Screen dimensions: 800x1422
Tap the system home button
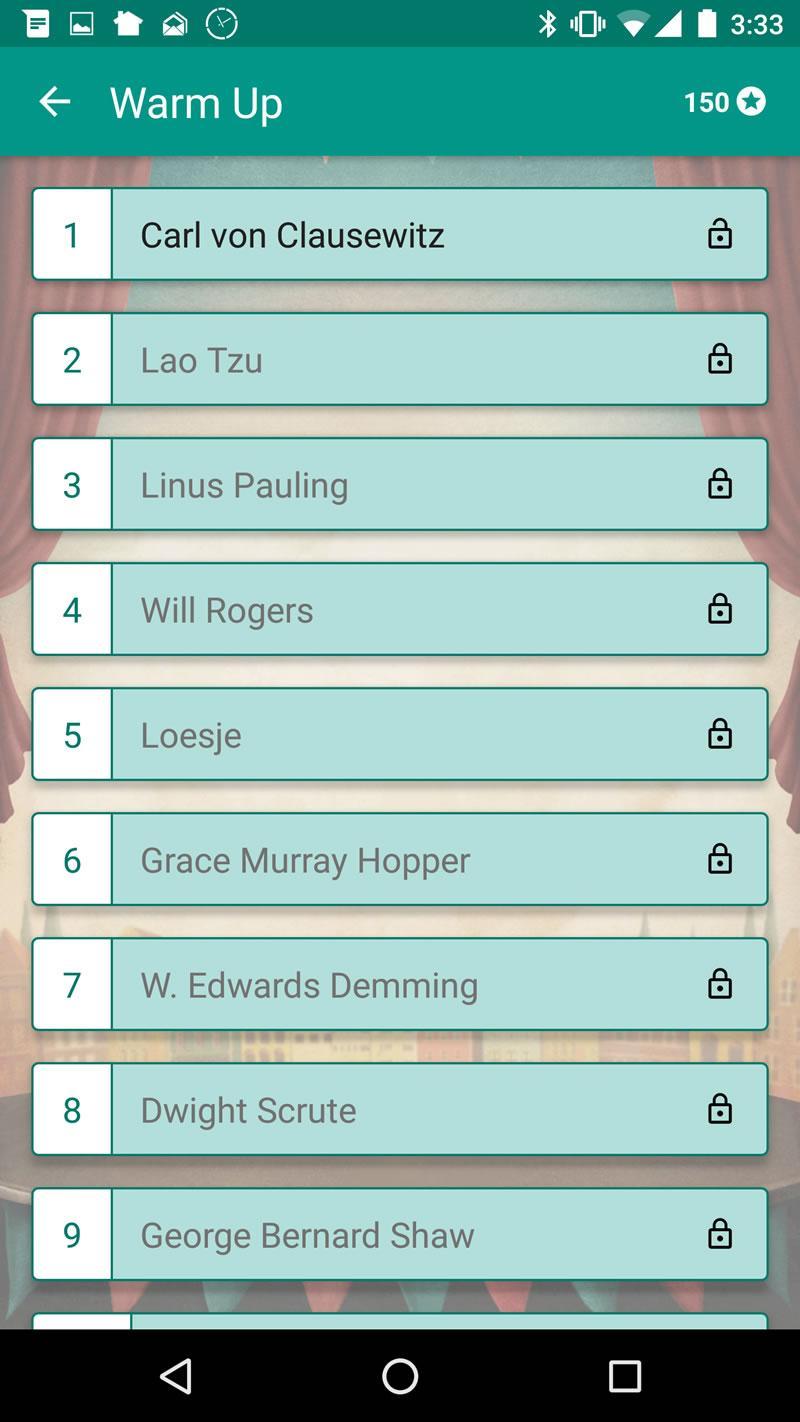(400, 1377)
